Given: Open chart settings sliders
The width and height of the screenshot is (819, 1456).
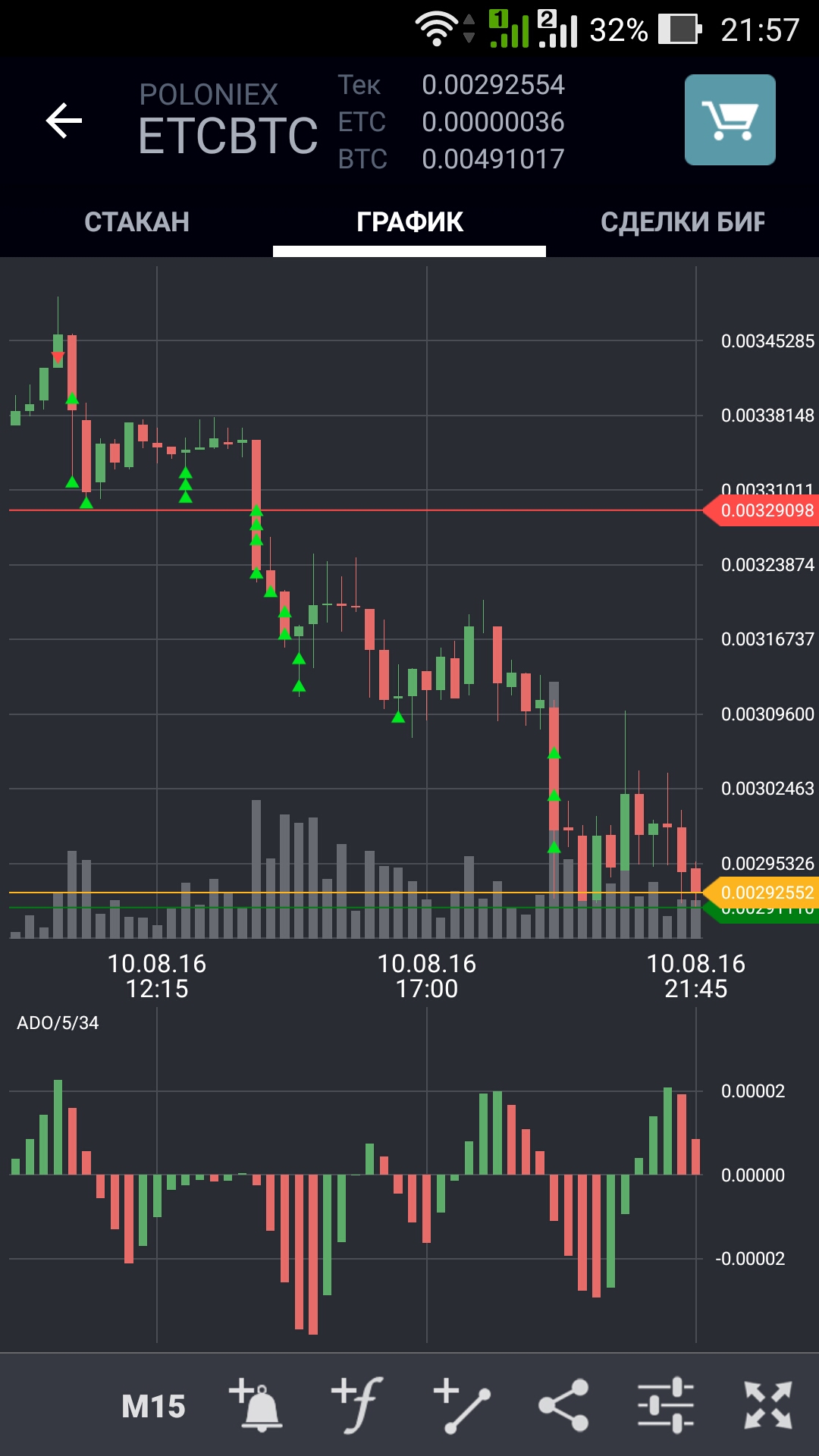Looking at the screenshot, I should click(666, 1405).
